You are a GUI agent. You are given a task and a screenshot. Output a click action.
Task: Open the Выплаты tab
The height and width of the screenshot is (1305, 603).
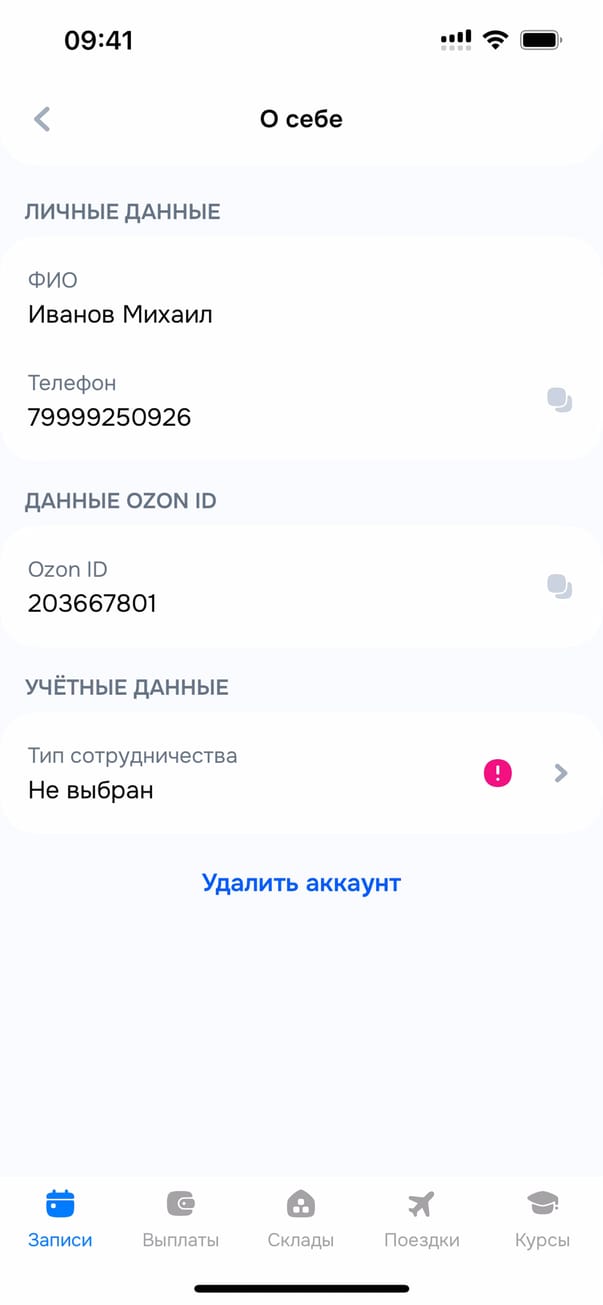click(x=180, y=1218)
